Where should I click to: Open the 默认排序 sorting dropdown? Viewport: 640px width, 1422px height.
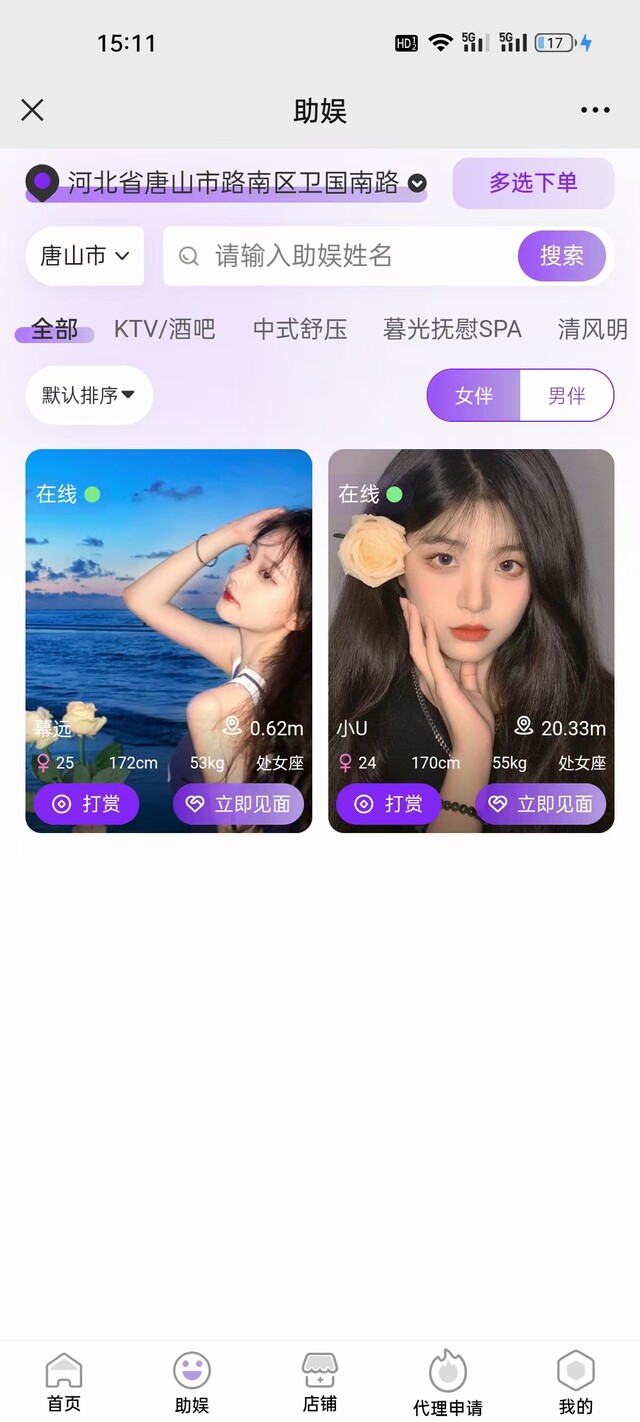click(89, 395)
